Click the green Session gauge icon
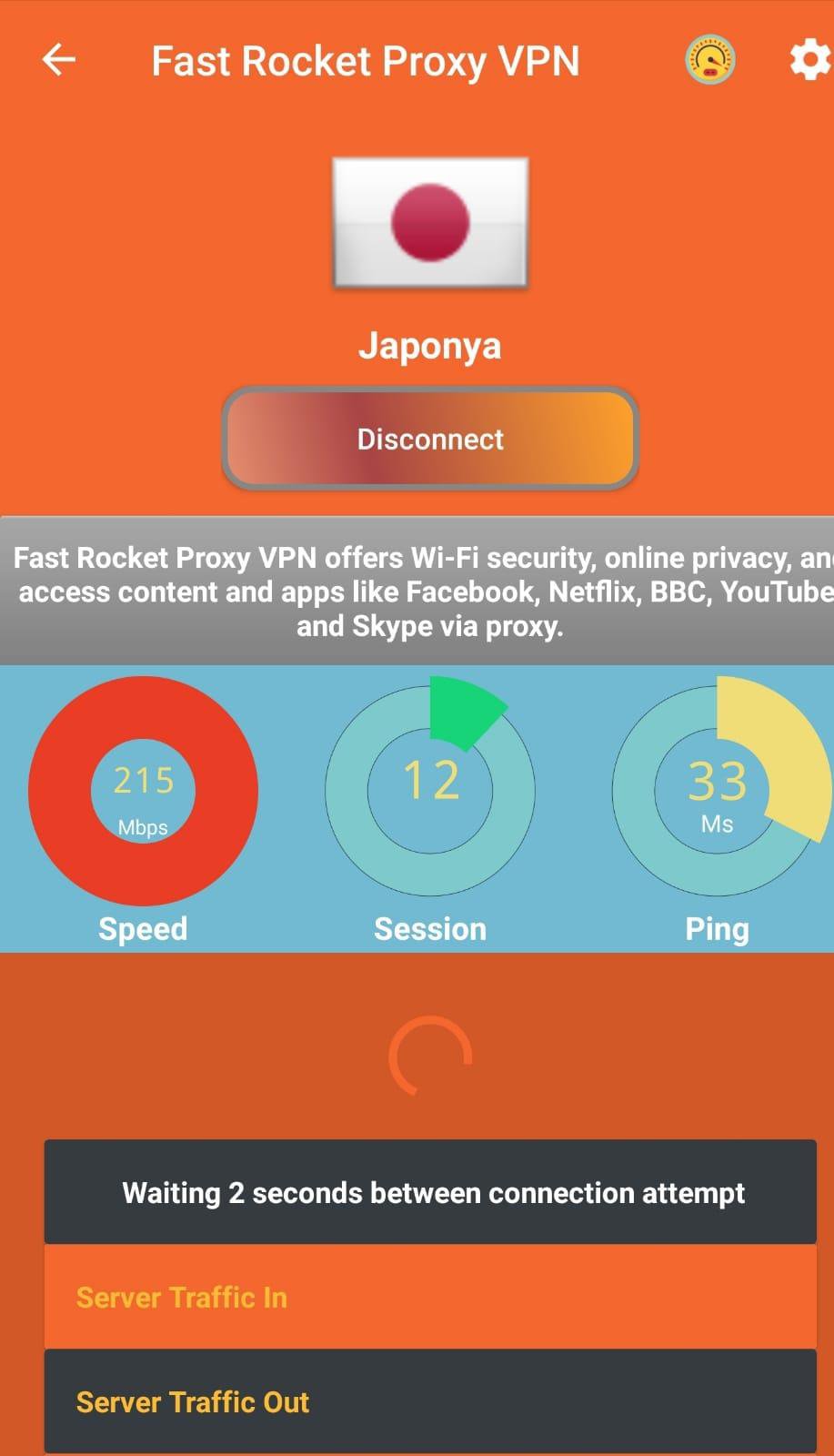834x1456 pixels. [x=429, y=790]
